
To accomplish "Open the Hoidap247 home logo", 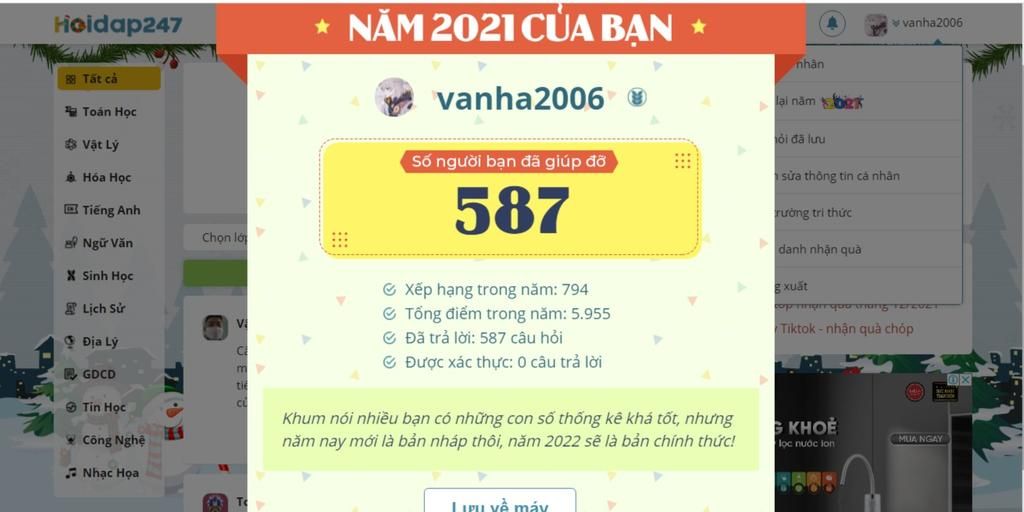I will tap(104, 24).
